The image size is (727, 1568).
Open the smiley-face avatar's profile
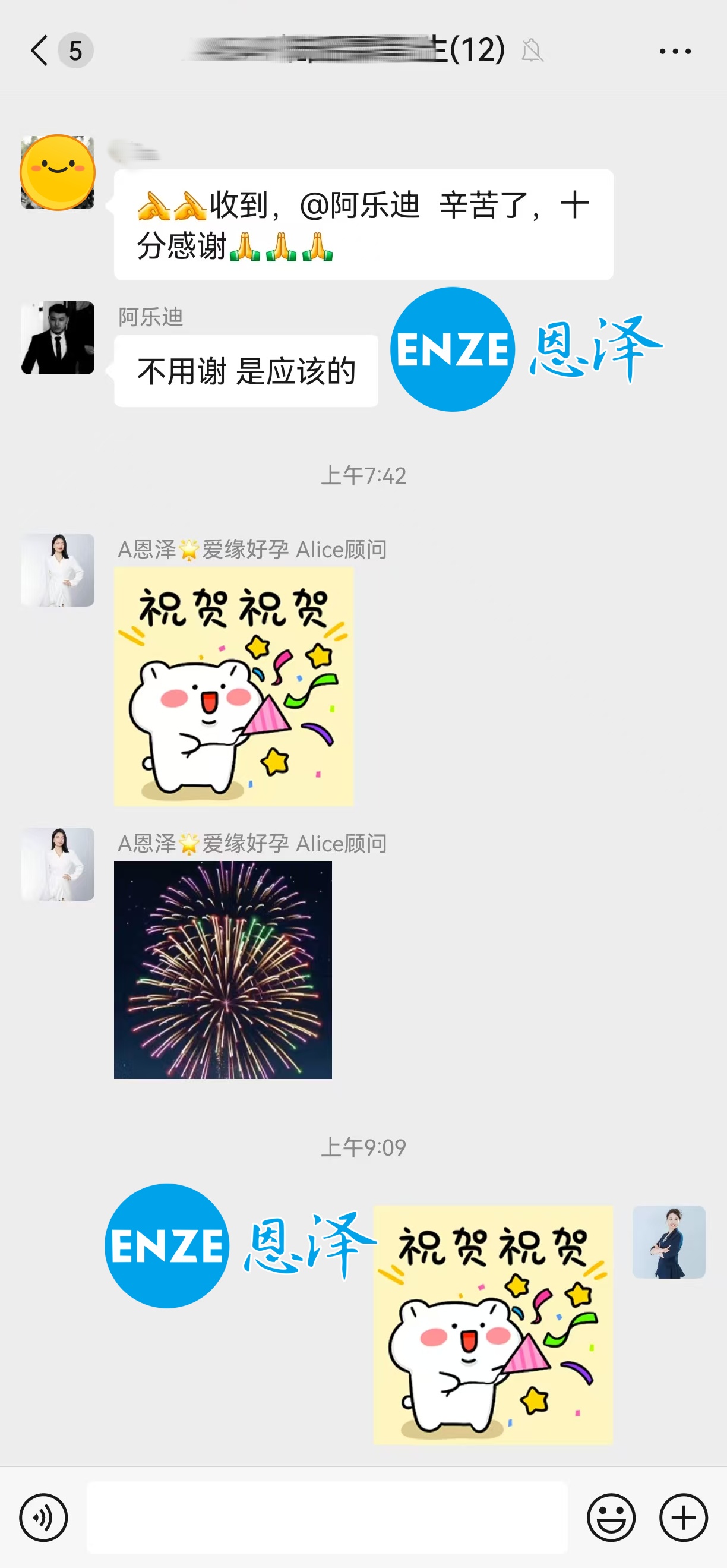click(58, 172)
